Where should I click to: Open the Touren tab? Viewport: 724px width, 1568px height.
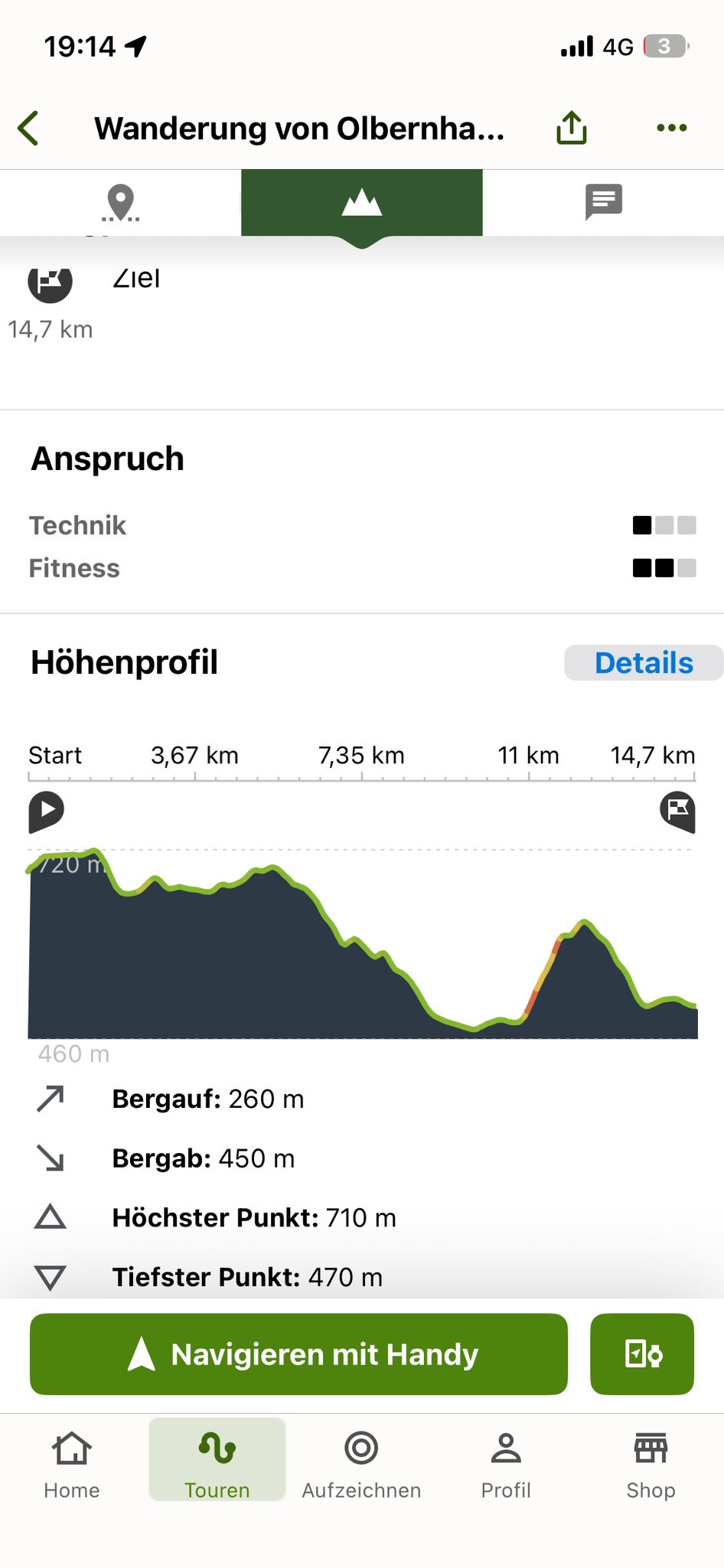click(217, 1459)
